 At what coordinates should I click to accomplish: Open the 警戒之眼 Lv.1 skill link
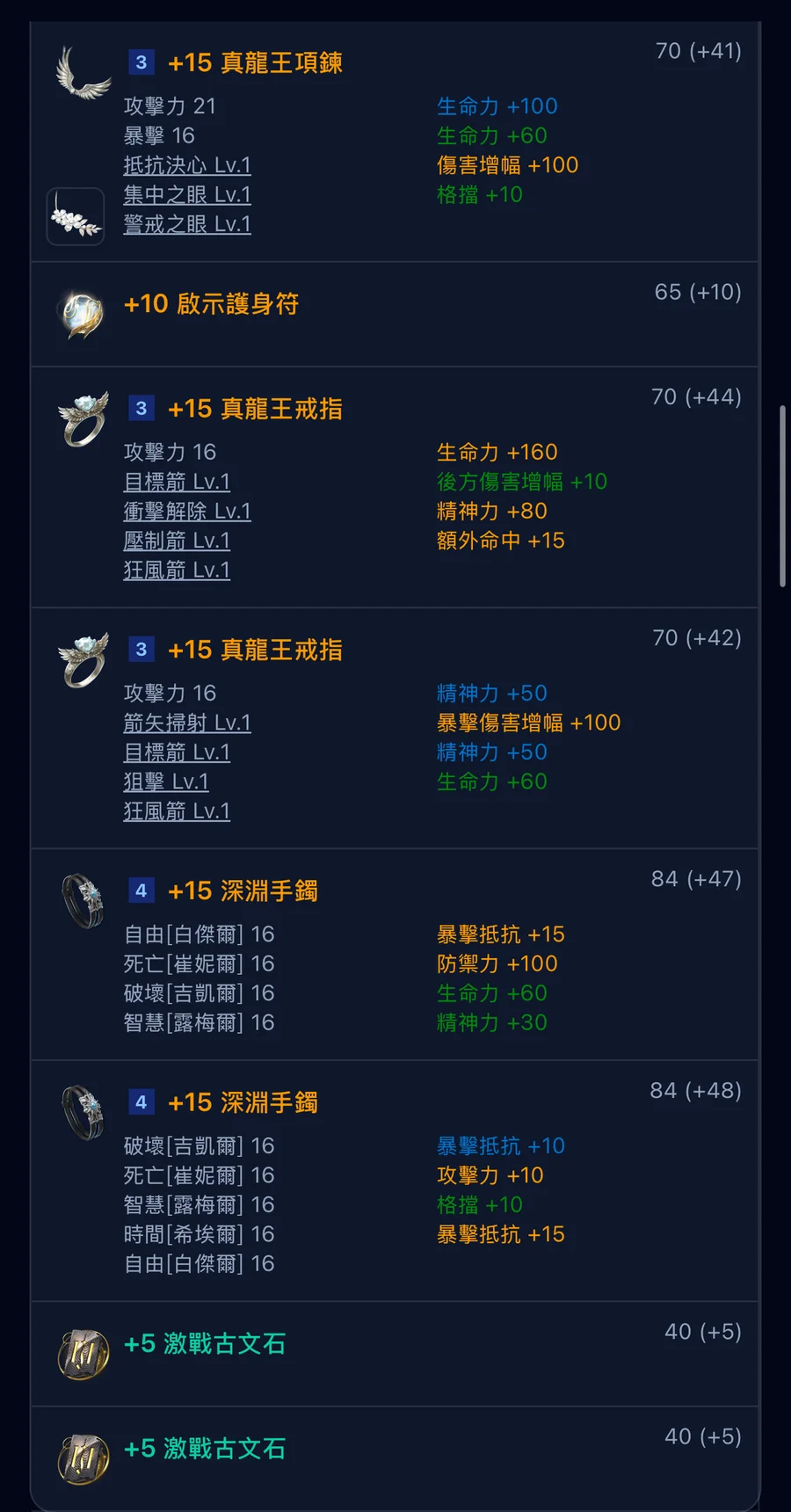pos(187,224)
